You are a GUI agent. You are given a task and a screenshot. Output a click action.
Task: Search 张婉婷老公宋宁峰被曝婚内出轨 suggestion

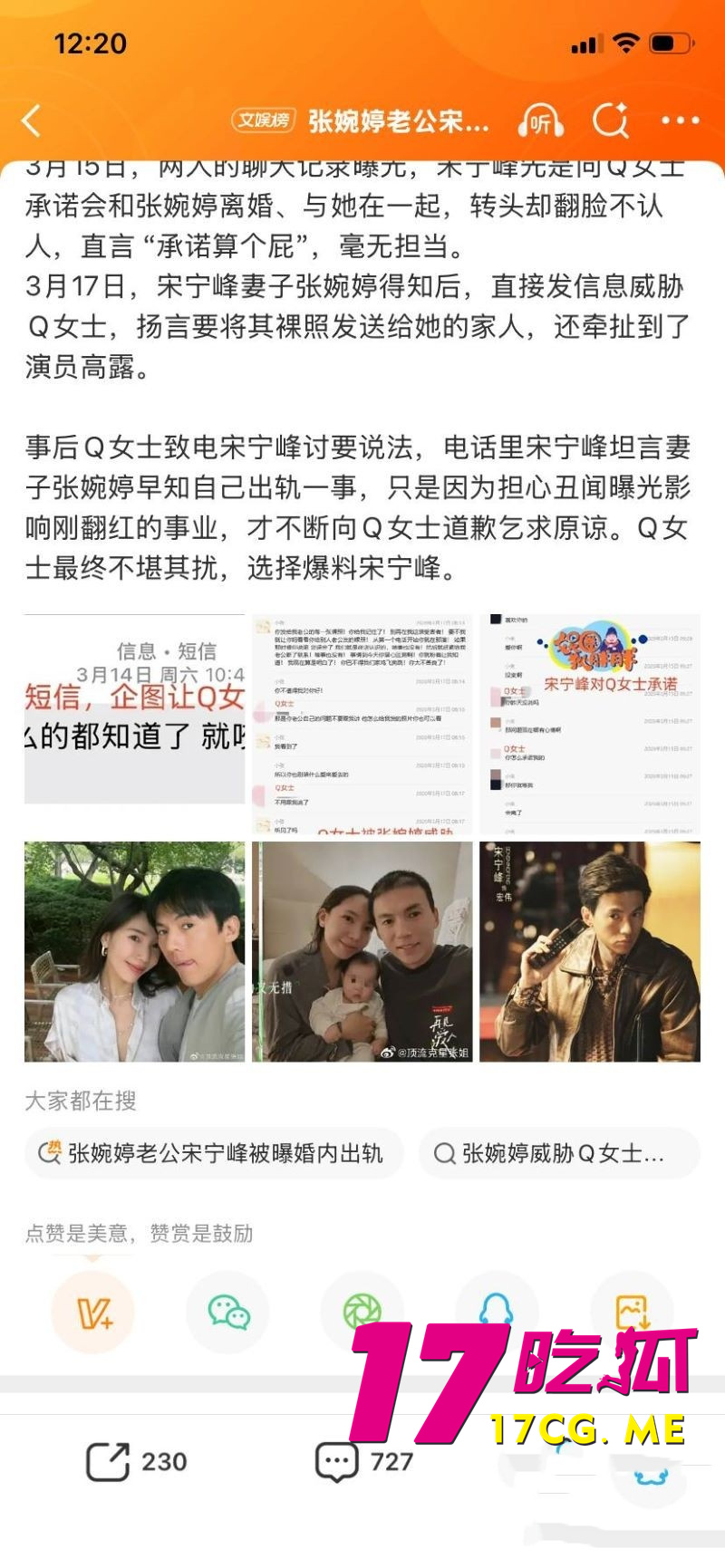pyautogui.click(x=213, y=1153)
